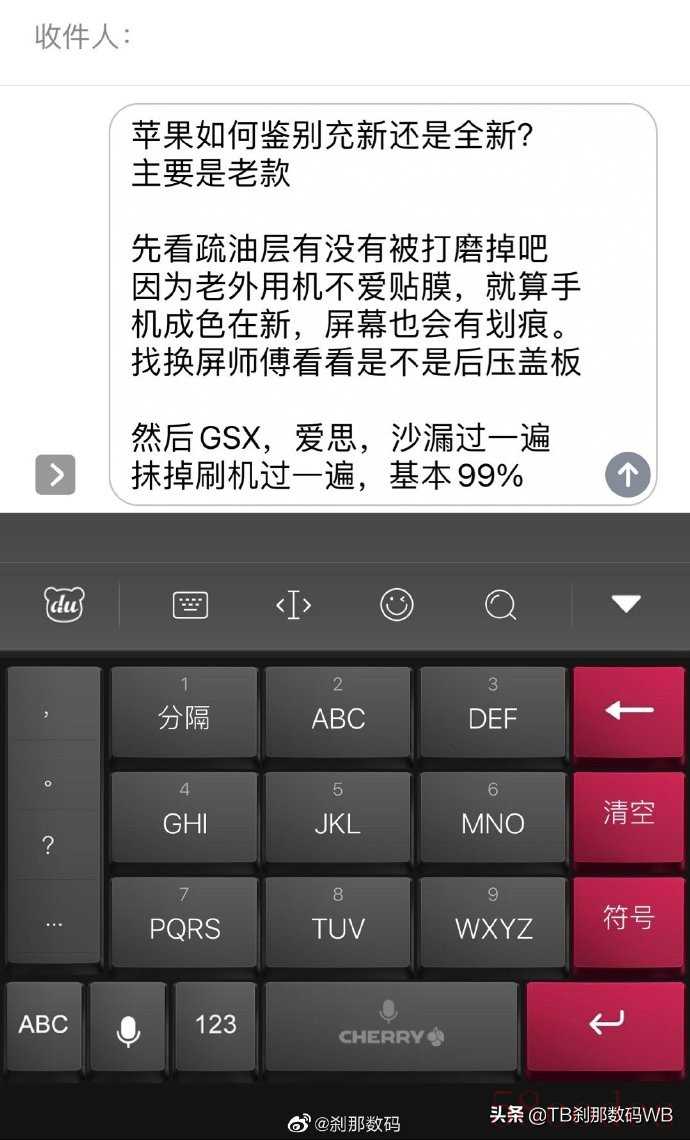The image size is (690, 1140).
Task: Open the Baidu du keyboard menu
Action: pyautogui.click(x=65, y=604)
